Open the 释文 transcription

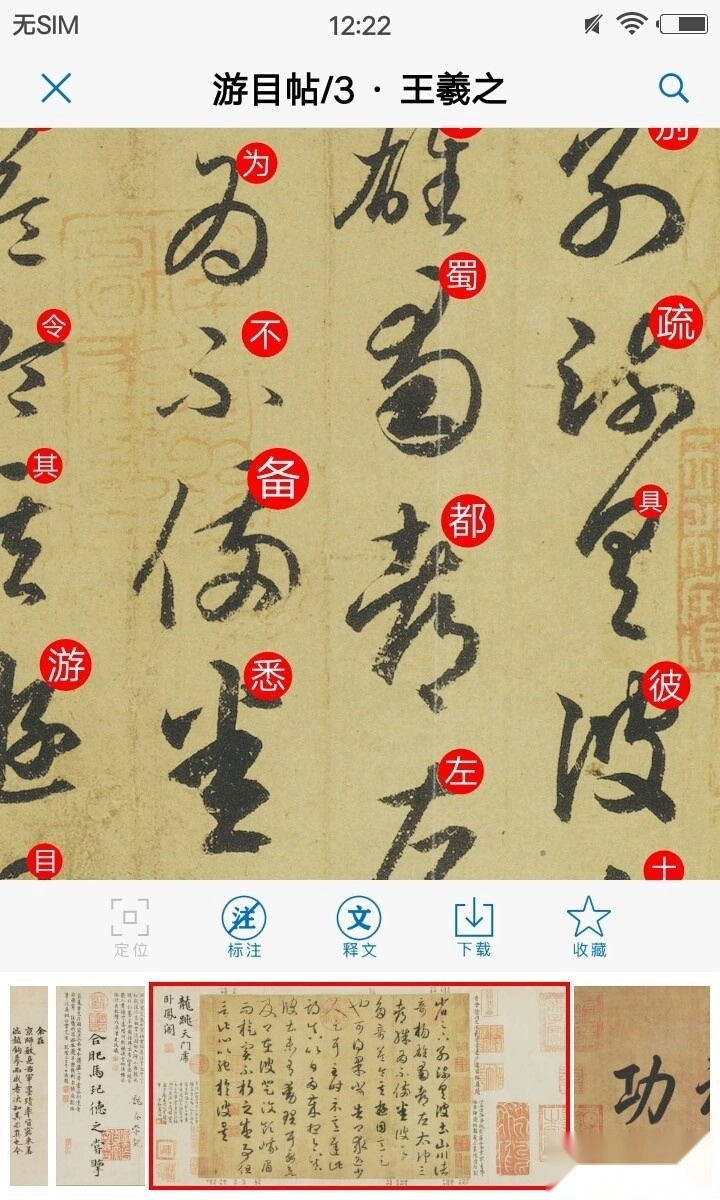(x=359, y=927)
